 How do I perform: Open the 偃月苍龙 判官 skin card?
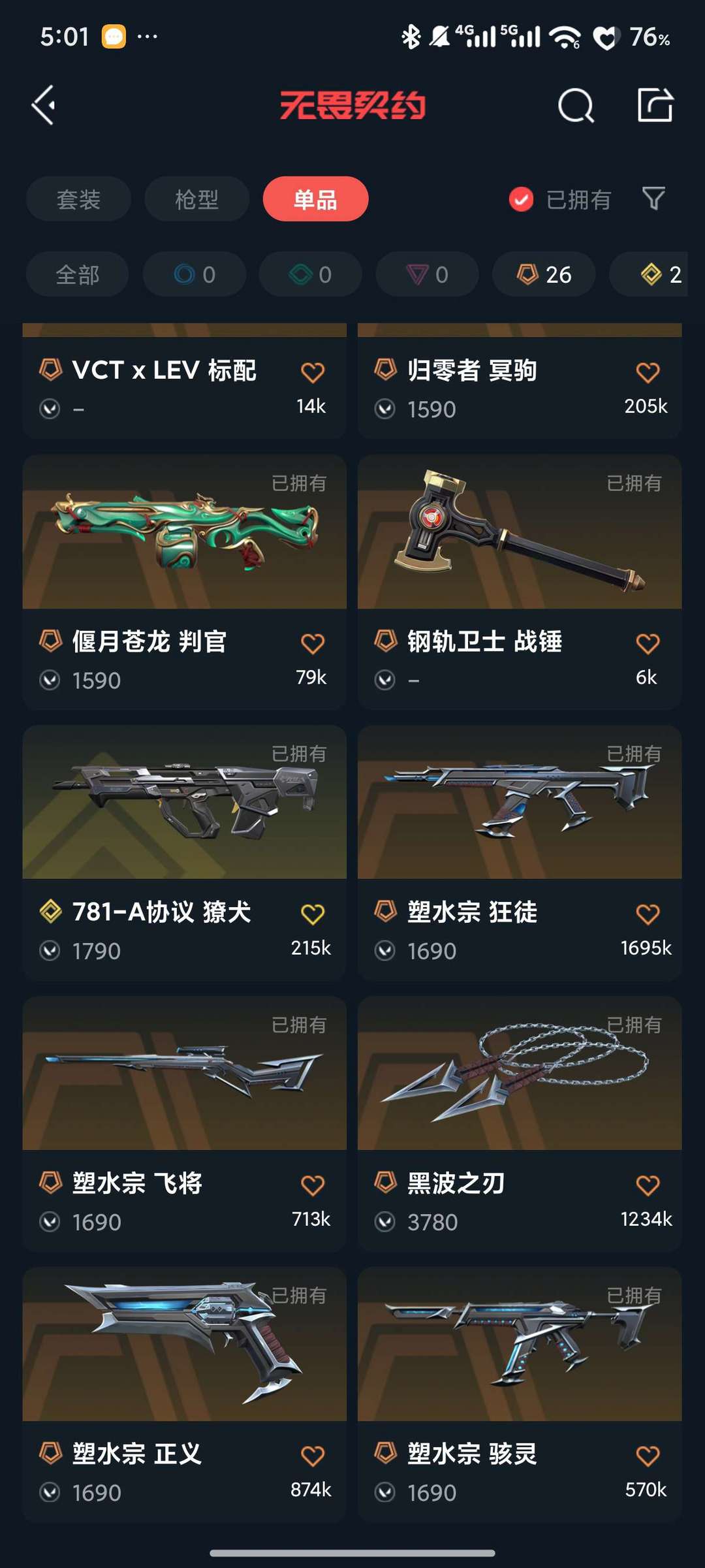tap(185, 582)
